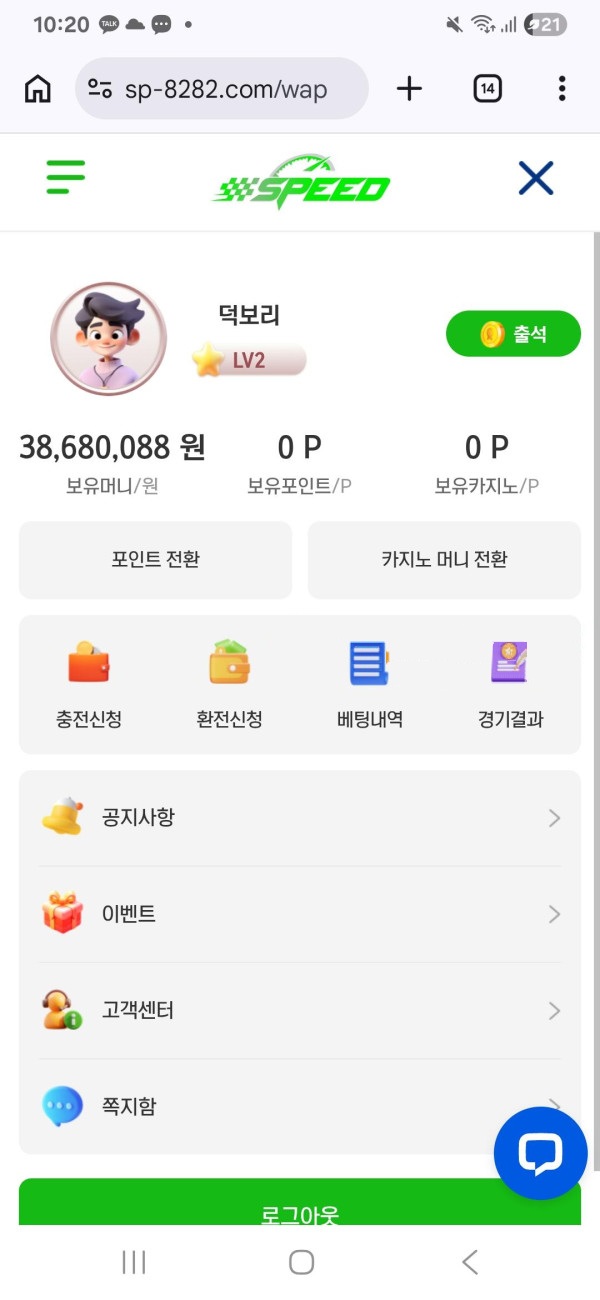The width and height of the screenshot is (600, 1300).
Task: Select 포인트 전환 button
Action: tap(155, 559)
